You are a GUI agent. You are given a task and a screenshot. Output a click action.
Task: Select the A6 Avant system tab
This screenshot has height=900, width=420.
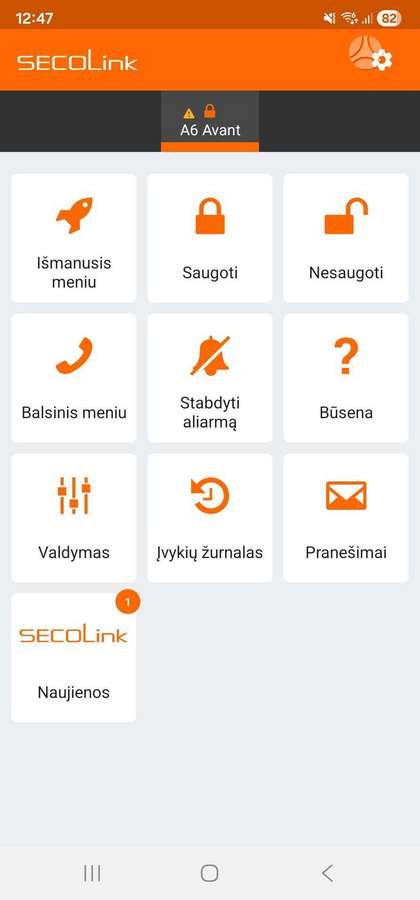210,121
